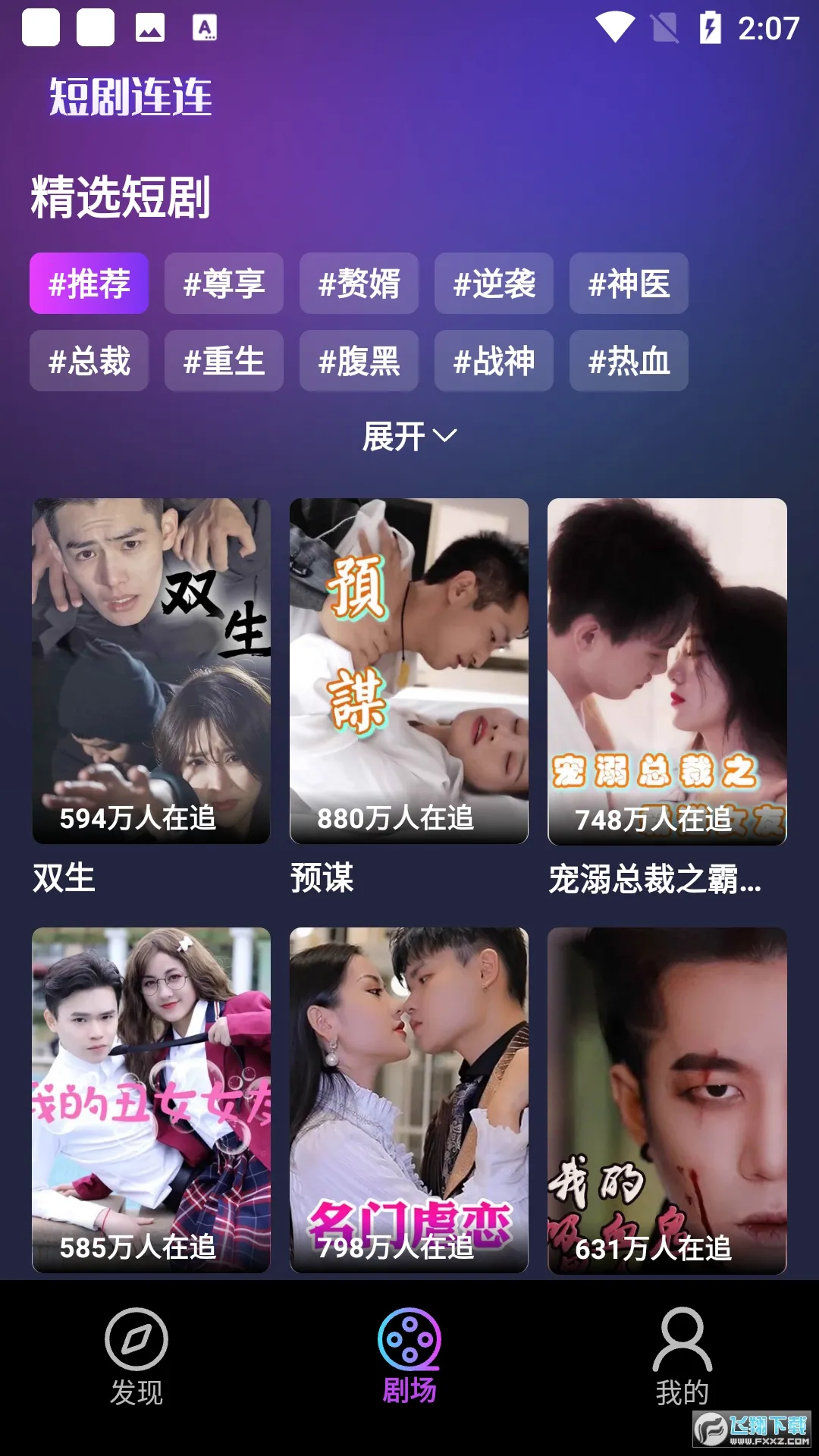The width and height of the screenshot is (819, 1456).
Task: Open the 名门虐恋 drama card
Action: pos(409,1100)
